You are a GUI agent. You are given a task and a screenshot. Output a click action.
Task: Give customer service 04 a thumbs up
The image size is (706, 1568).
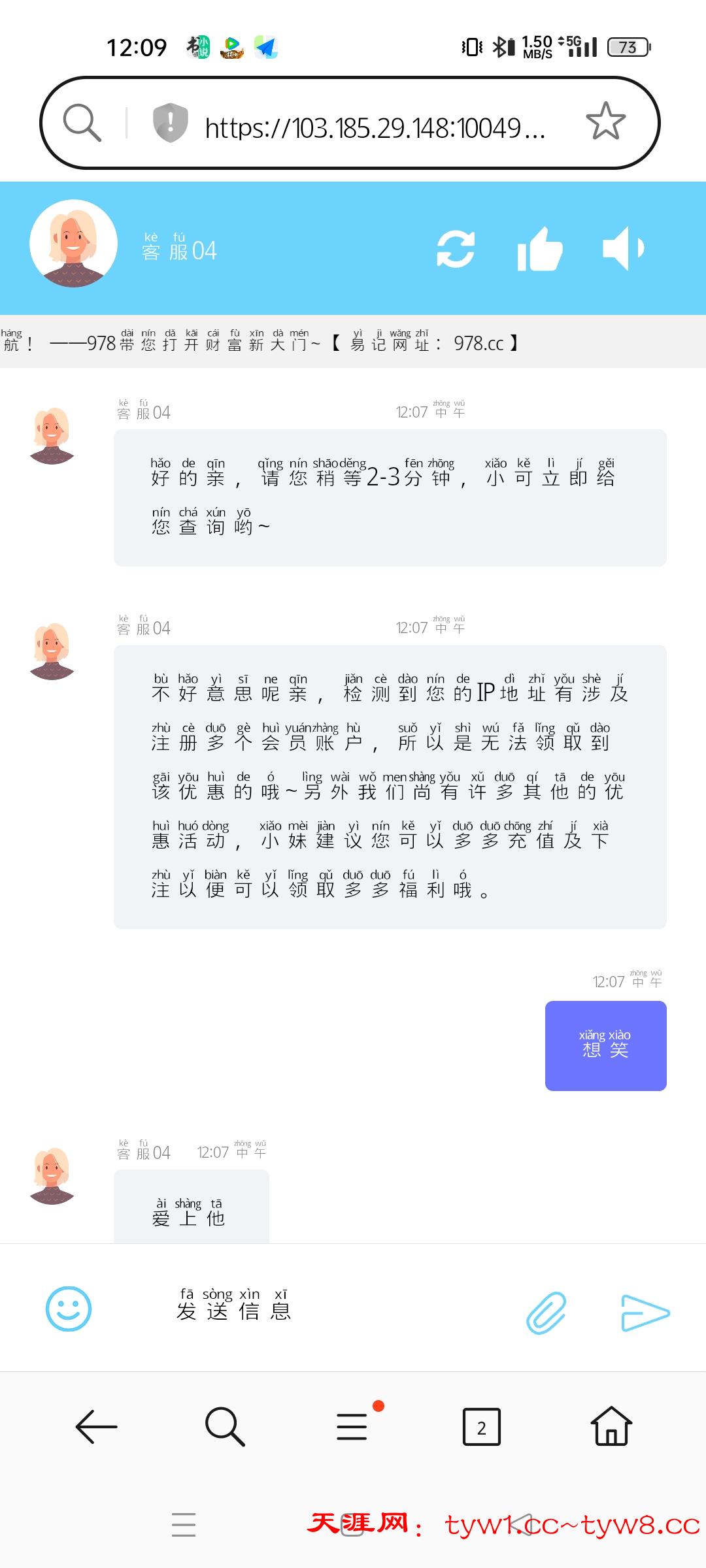click(539, 250)
